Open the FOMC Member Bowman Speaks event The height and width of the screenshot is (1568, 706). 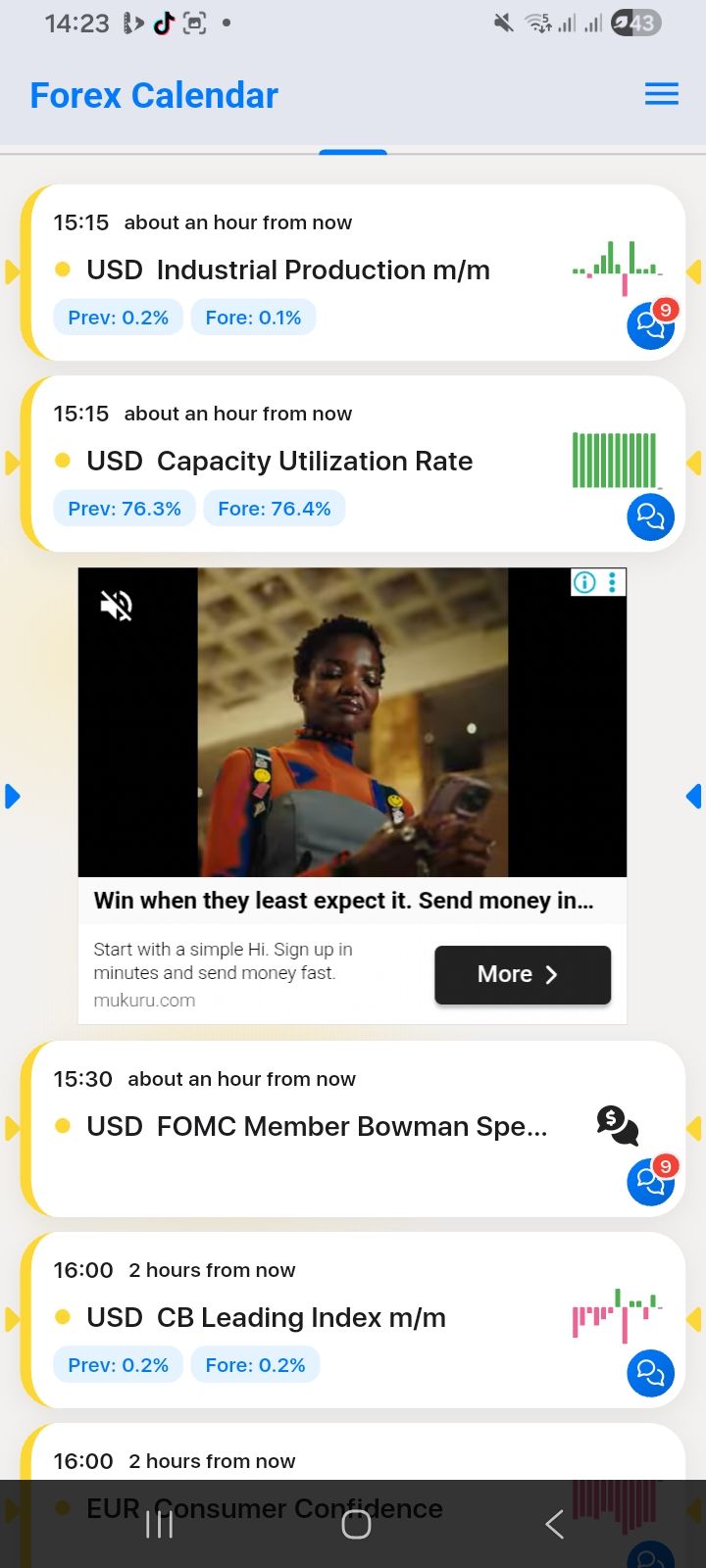coord(353,1129)
